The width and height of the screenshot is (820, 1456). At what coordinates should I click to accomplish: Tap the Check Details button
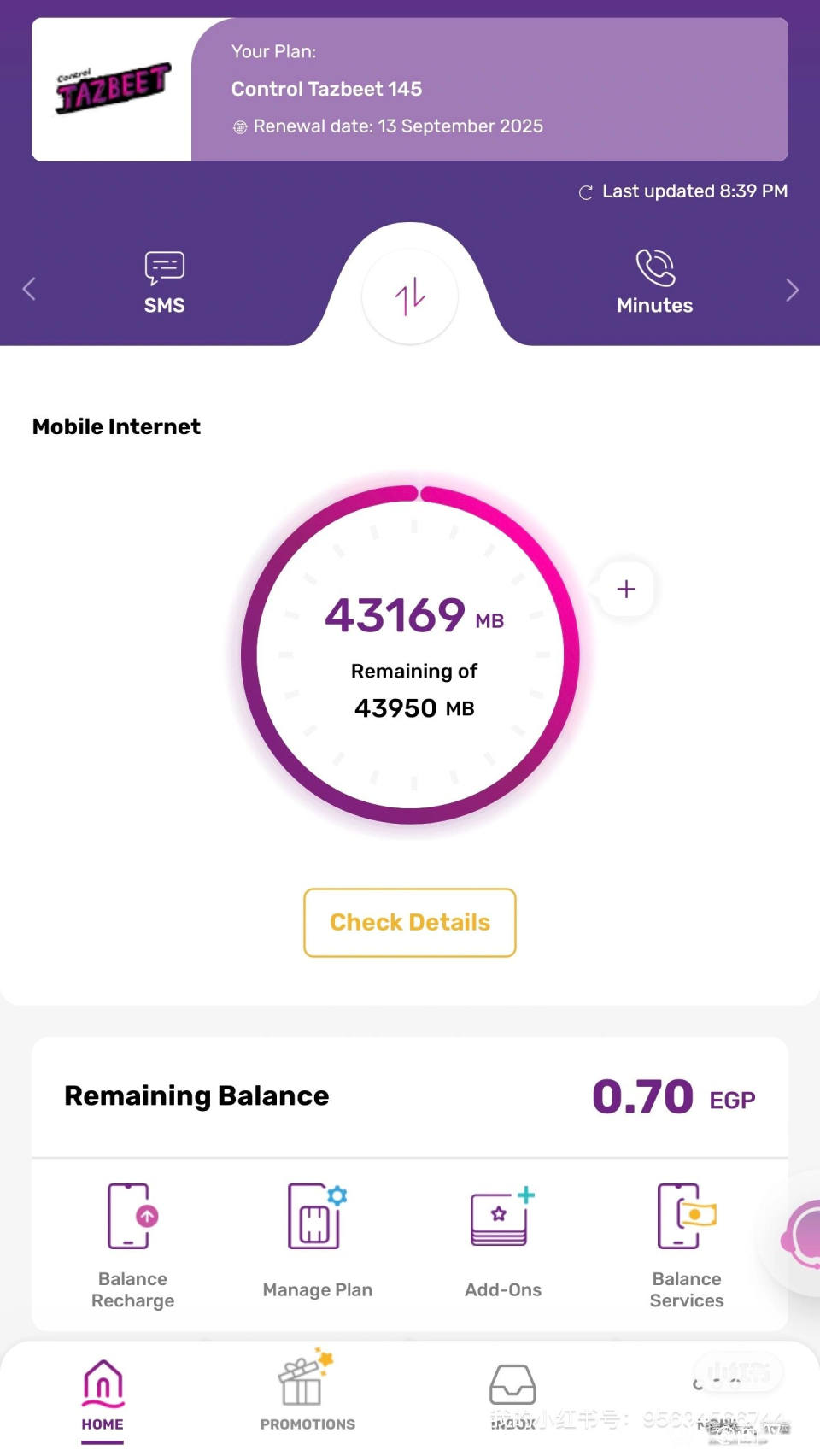[x=410, y=923]
